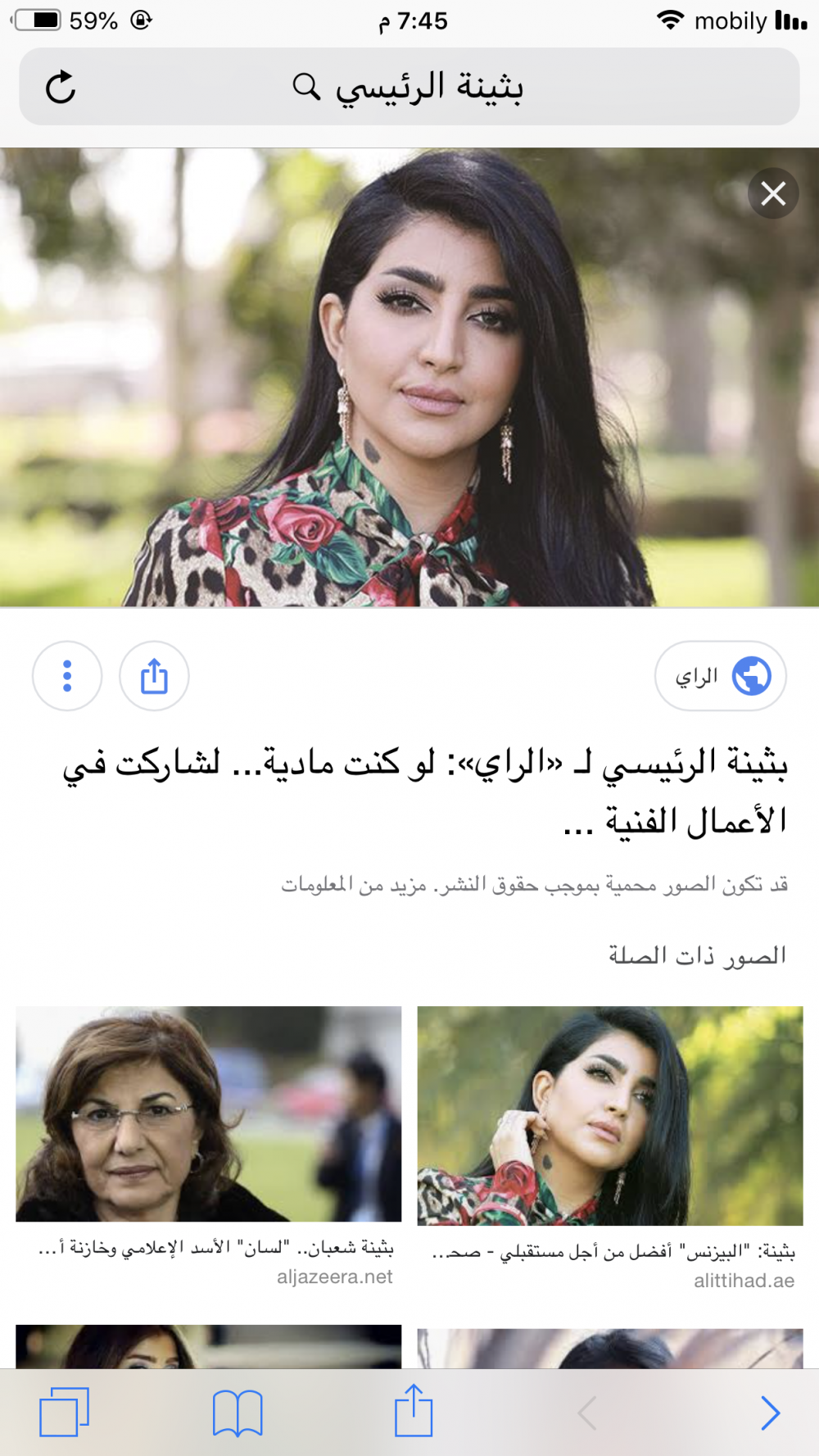This screenshot has height=1456, width=819.
Task: Share this image result
Action: [x=154, y=676]
